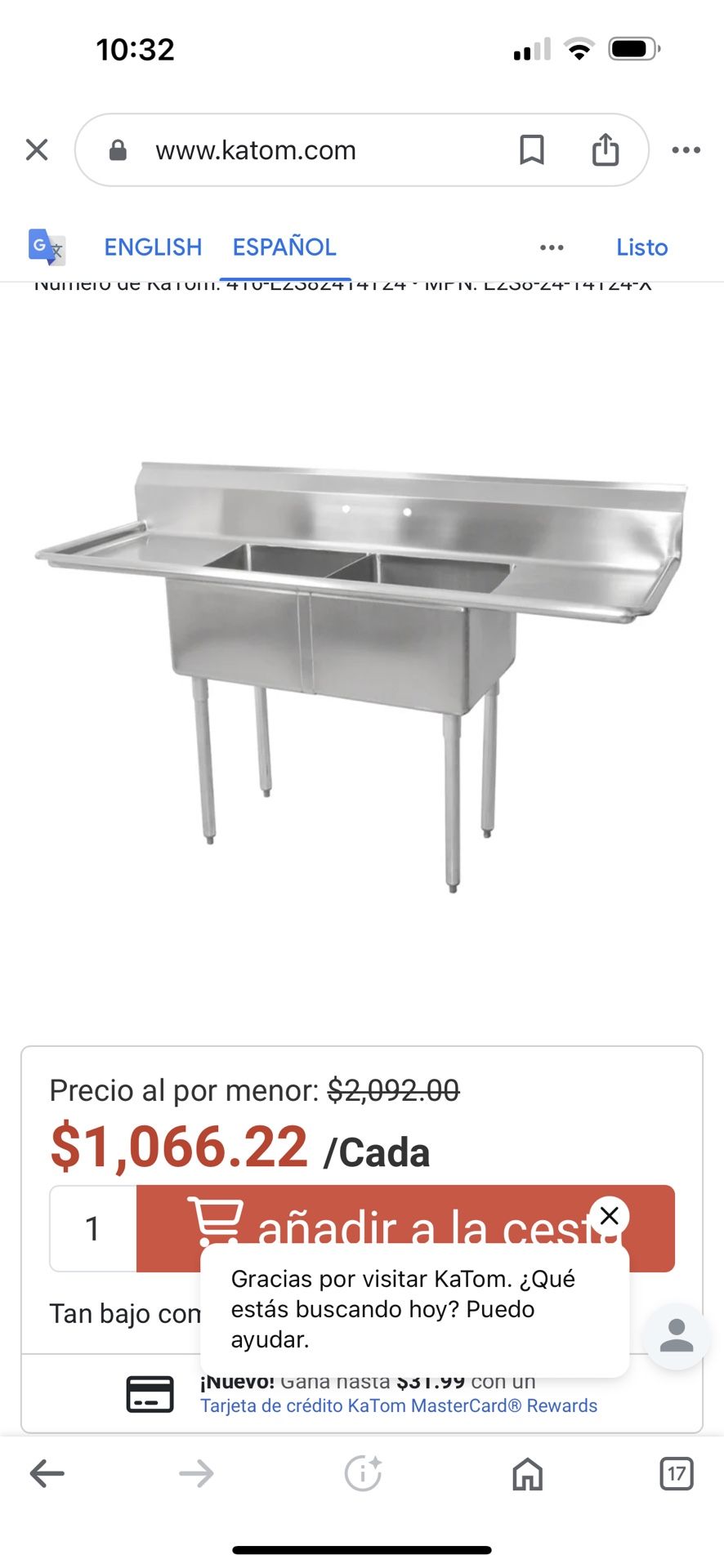724x1568 pixels.
Task: Tap the site security lock icon
Action: click(117, 149)
